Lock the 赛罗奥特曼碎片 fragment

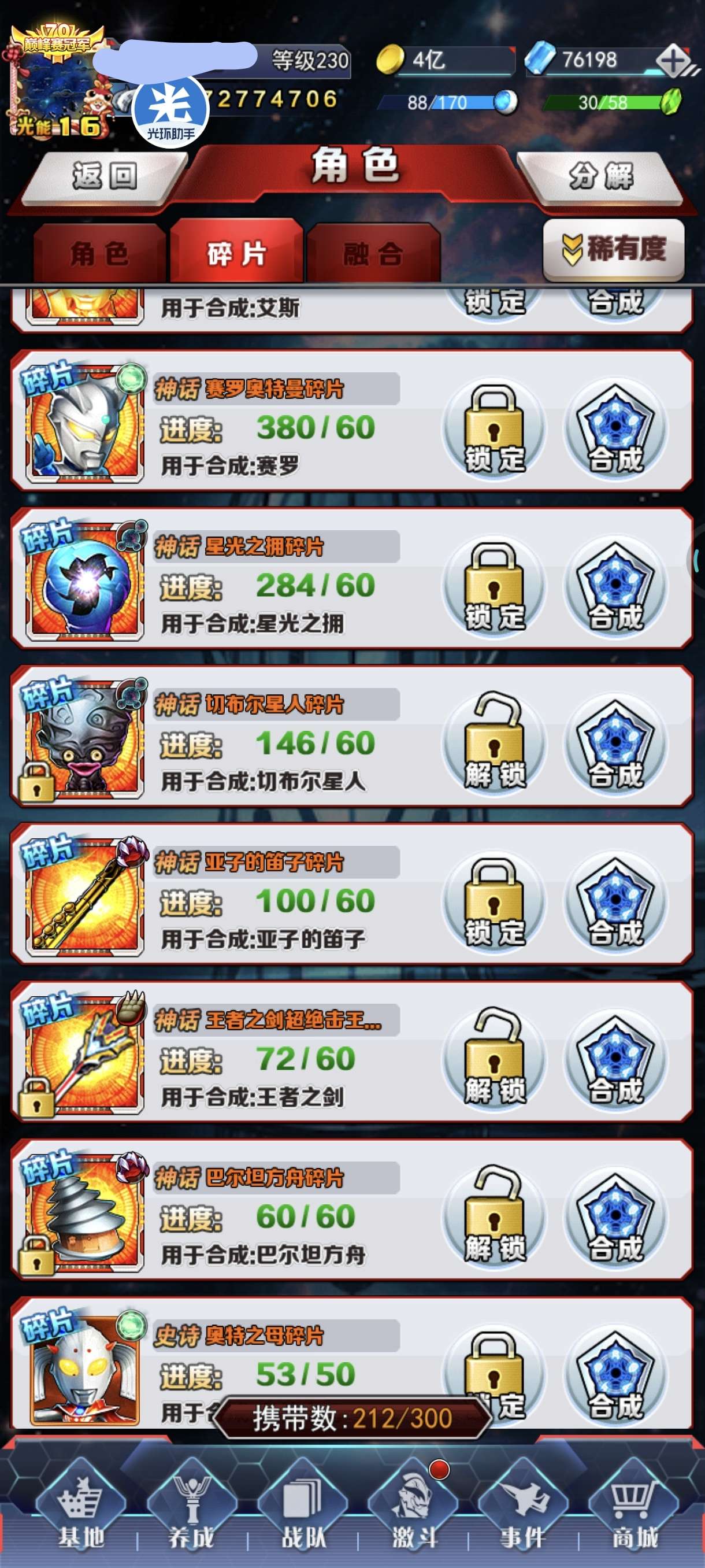click(494, 428)
